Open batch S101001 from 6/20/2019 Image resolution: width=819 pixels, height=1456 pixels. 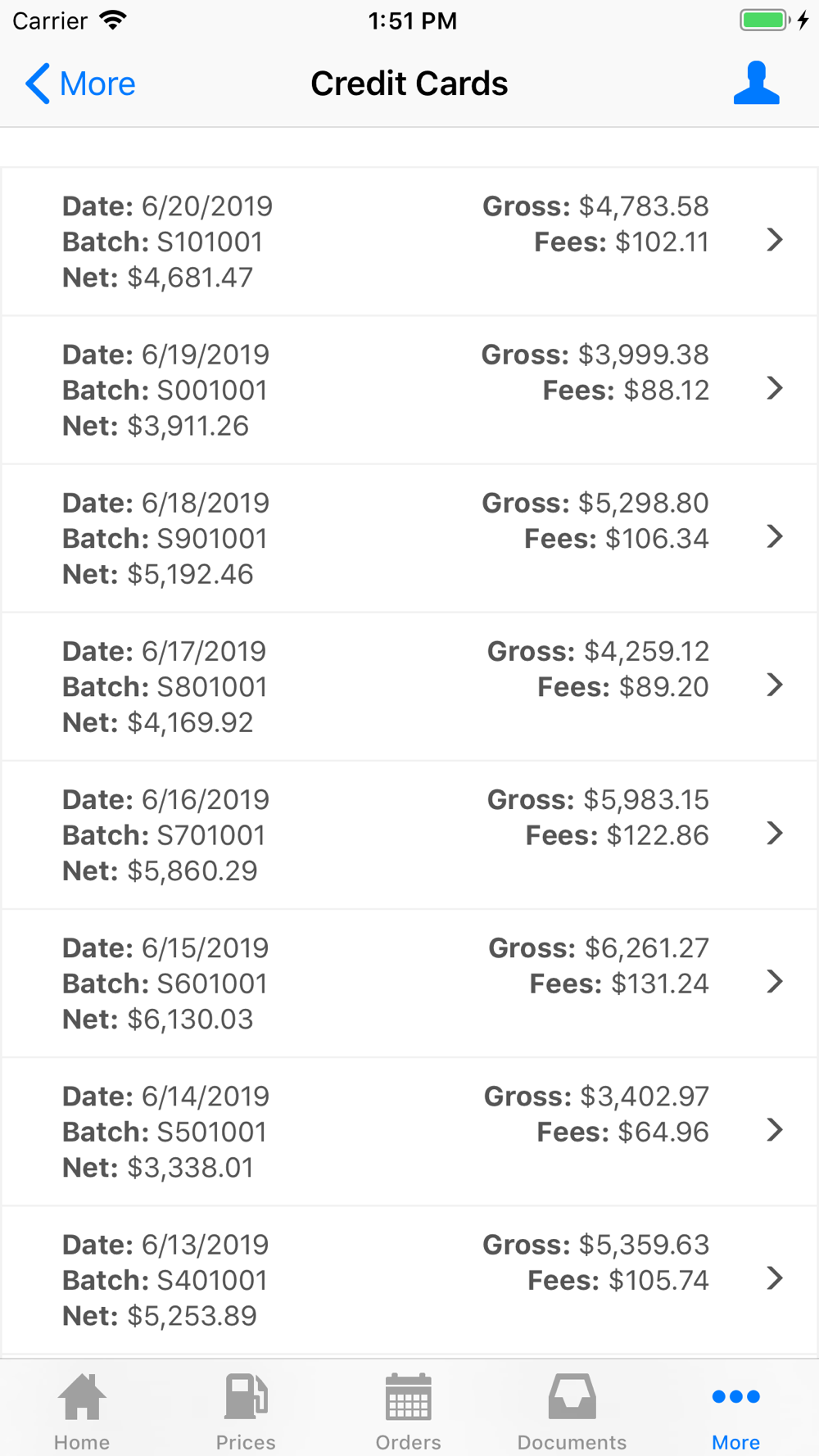tap(409, 242)
